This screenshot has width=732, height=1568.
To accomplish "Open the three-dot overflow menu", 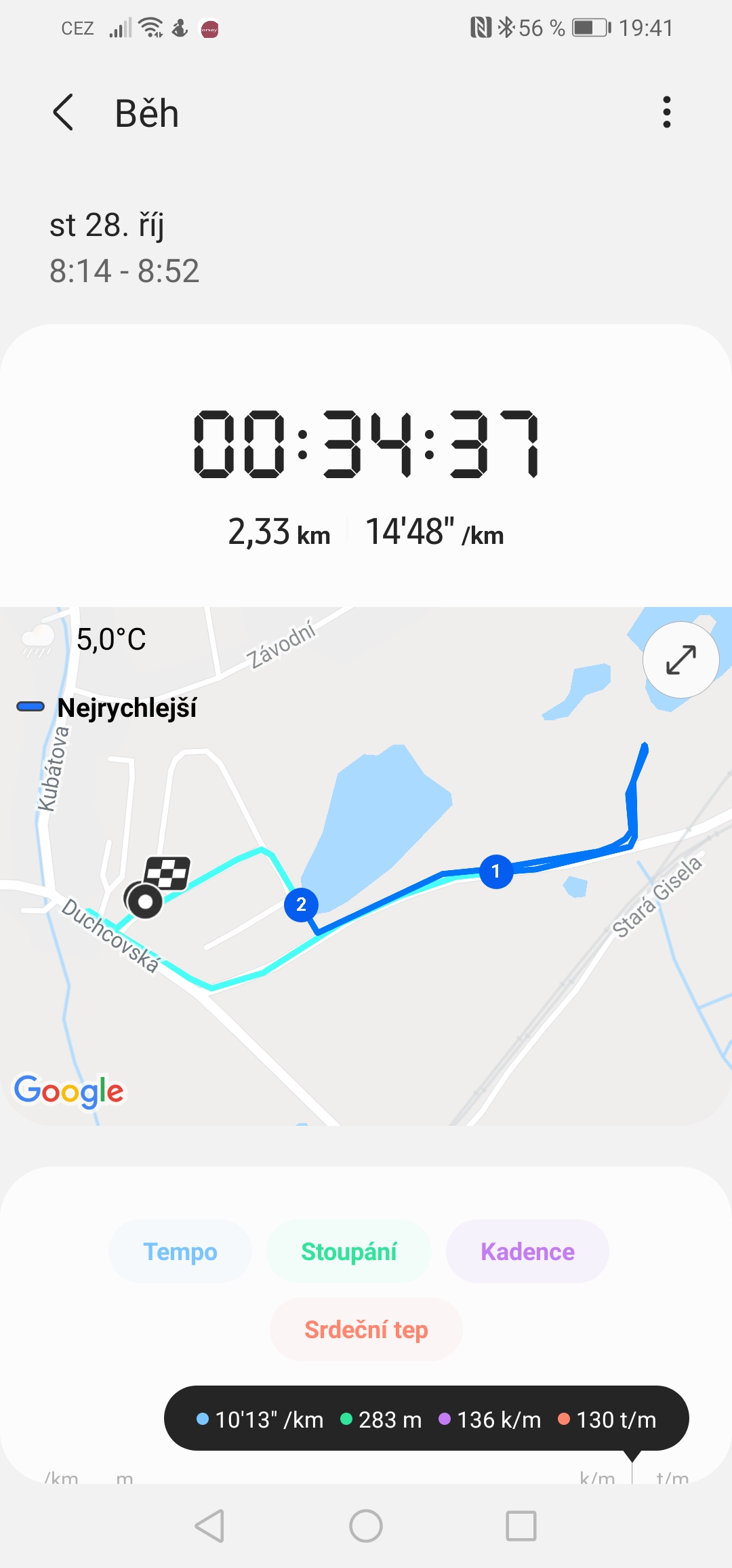I will pyautogui.click(x=667, y=112).
